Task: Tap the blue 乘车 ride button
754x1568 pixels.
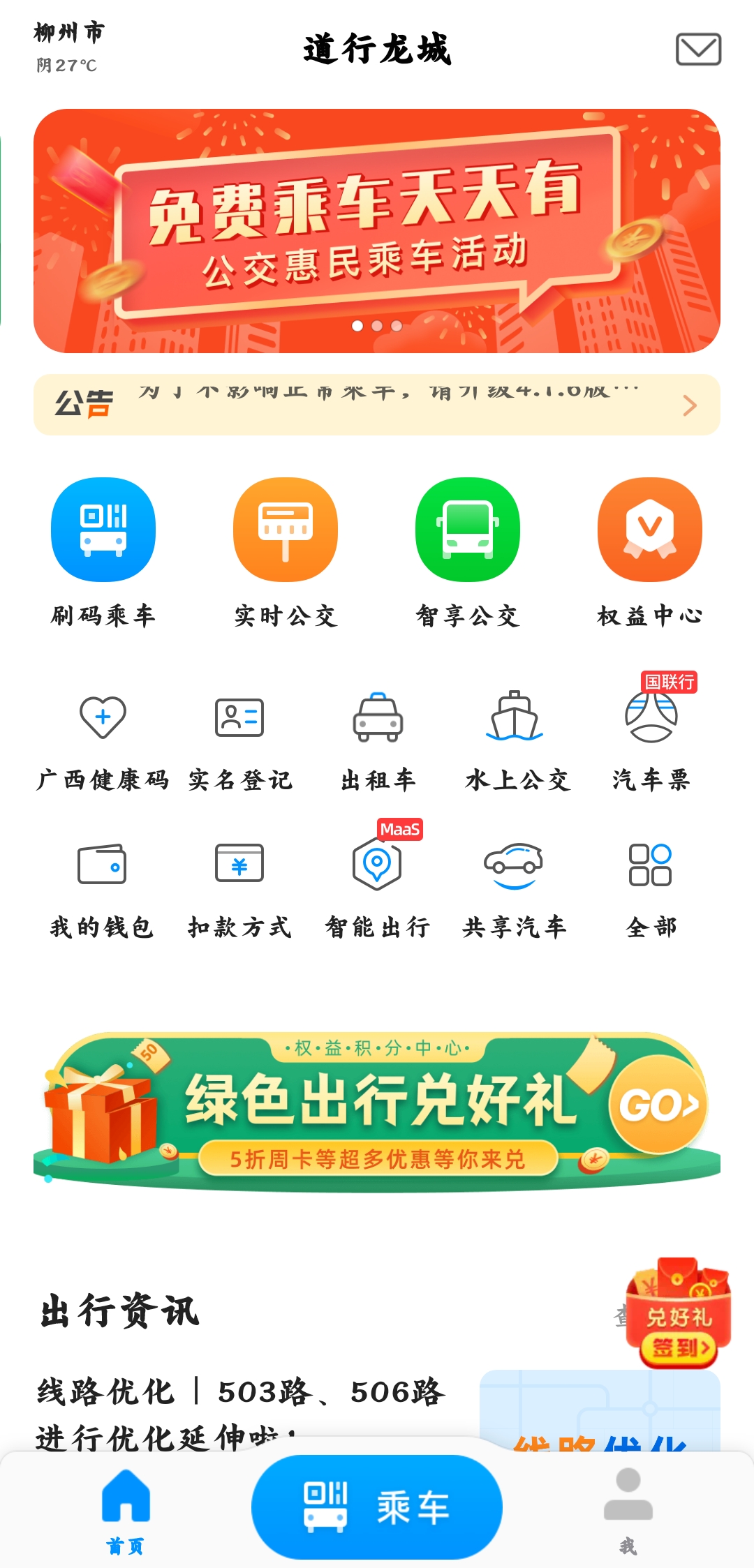Action: (377, 1507)
